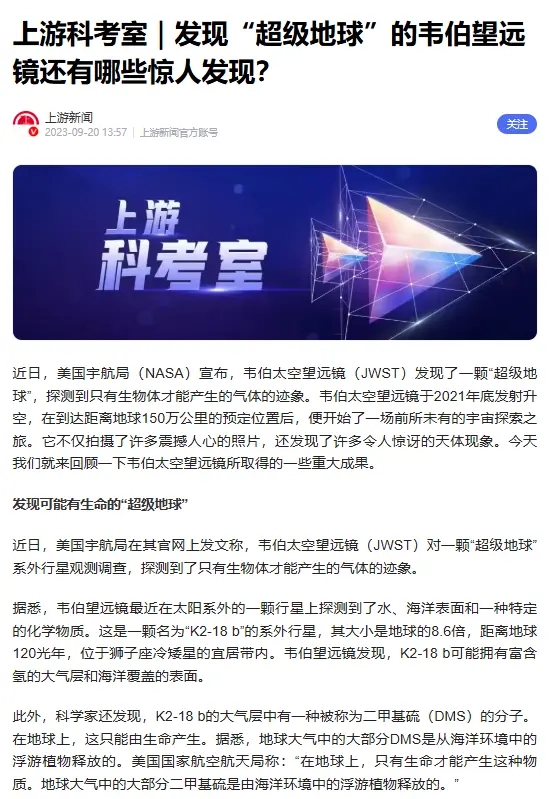The width and height of the screenshot is (552, 799).
Task: Open the 上游新闻 account name link
Action: (x=69, y=118)
